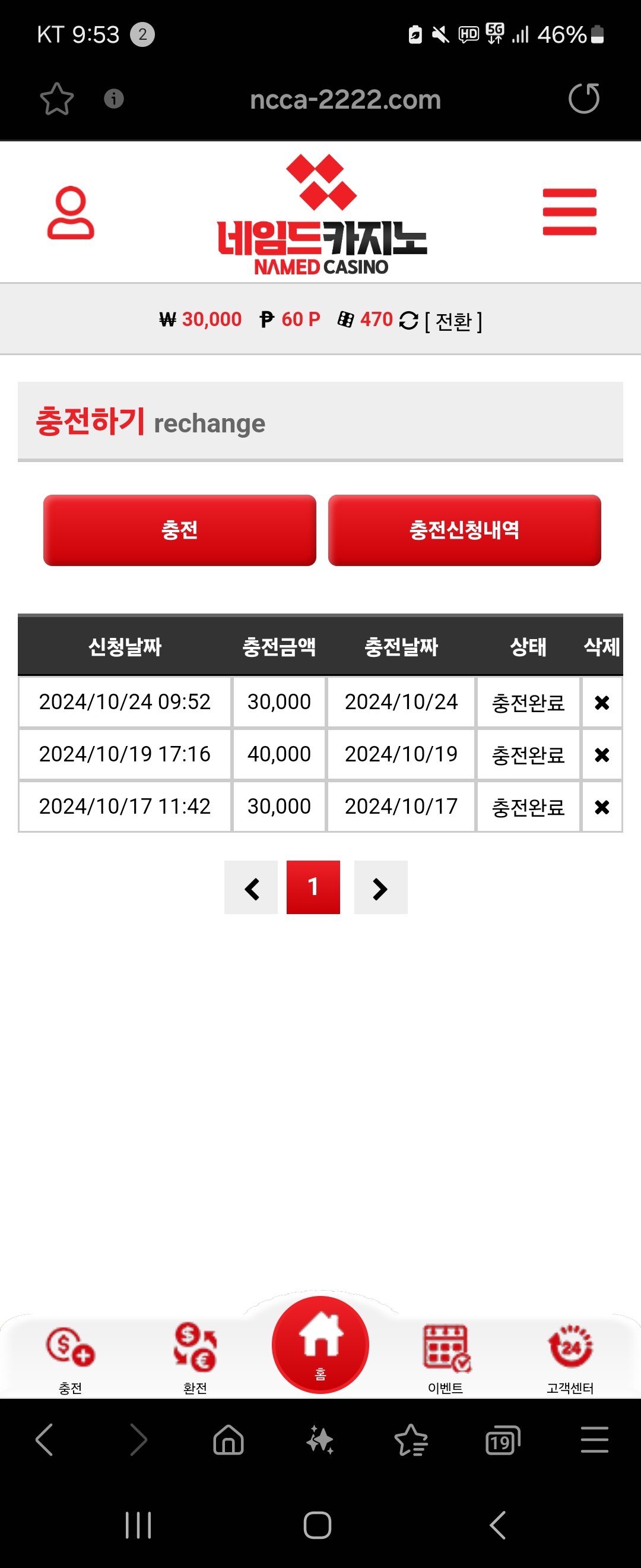This screenshot has width=641, height=1568.
Task: Tap the system back button
Action: click(x=498, y=1525)
